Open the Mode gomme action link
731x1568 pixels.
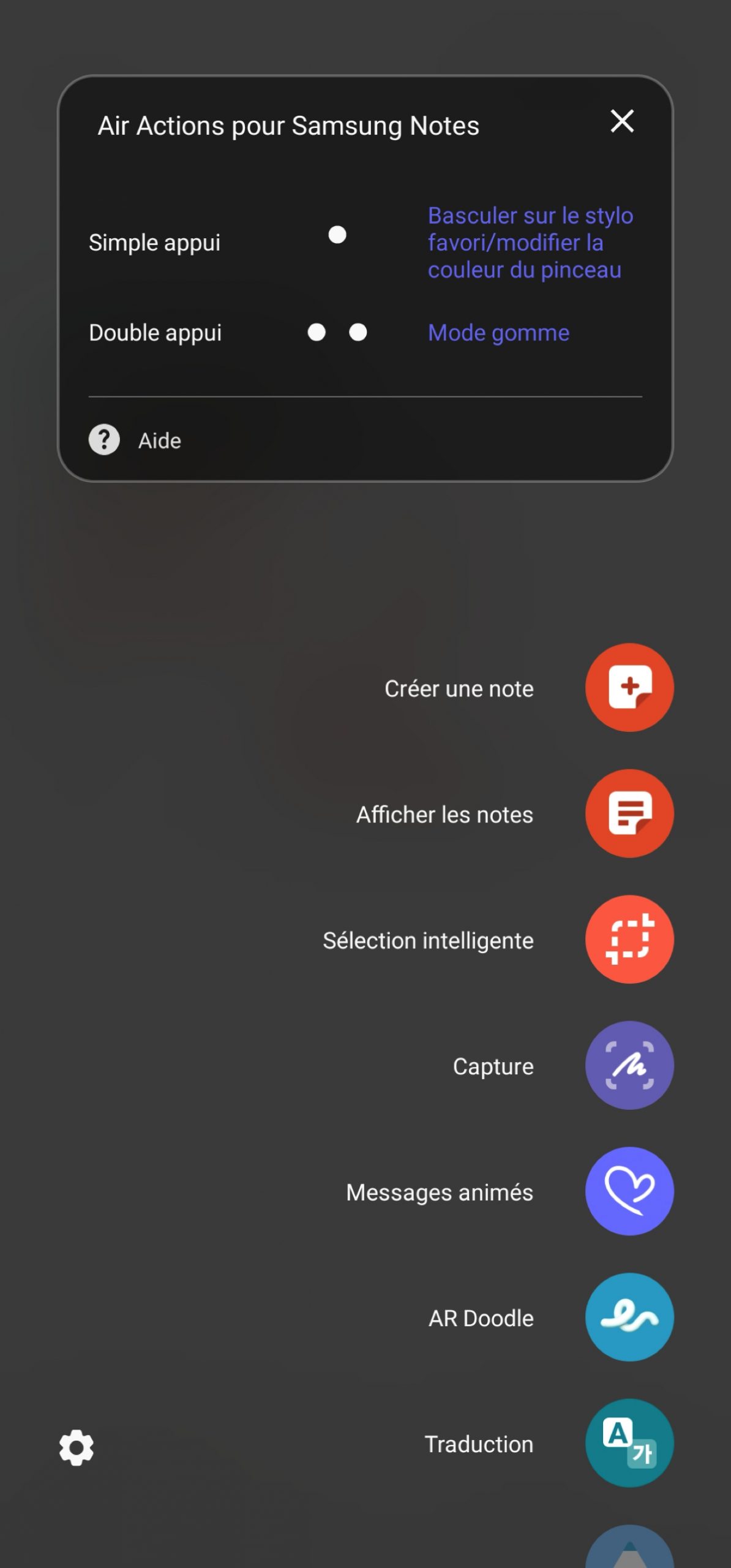tap(498, 333)
